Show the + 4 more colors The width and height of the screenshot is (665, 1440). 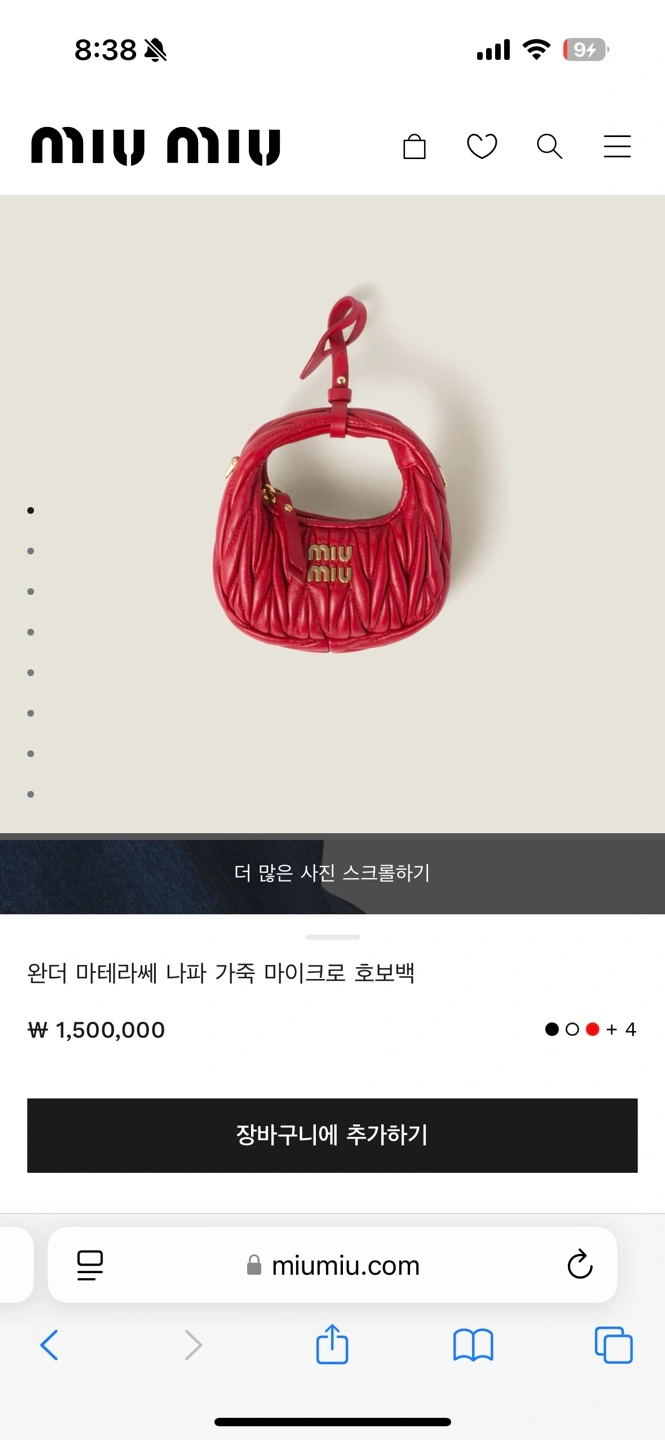click(x=621, y=1029)
